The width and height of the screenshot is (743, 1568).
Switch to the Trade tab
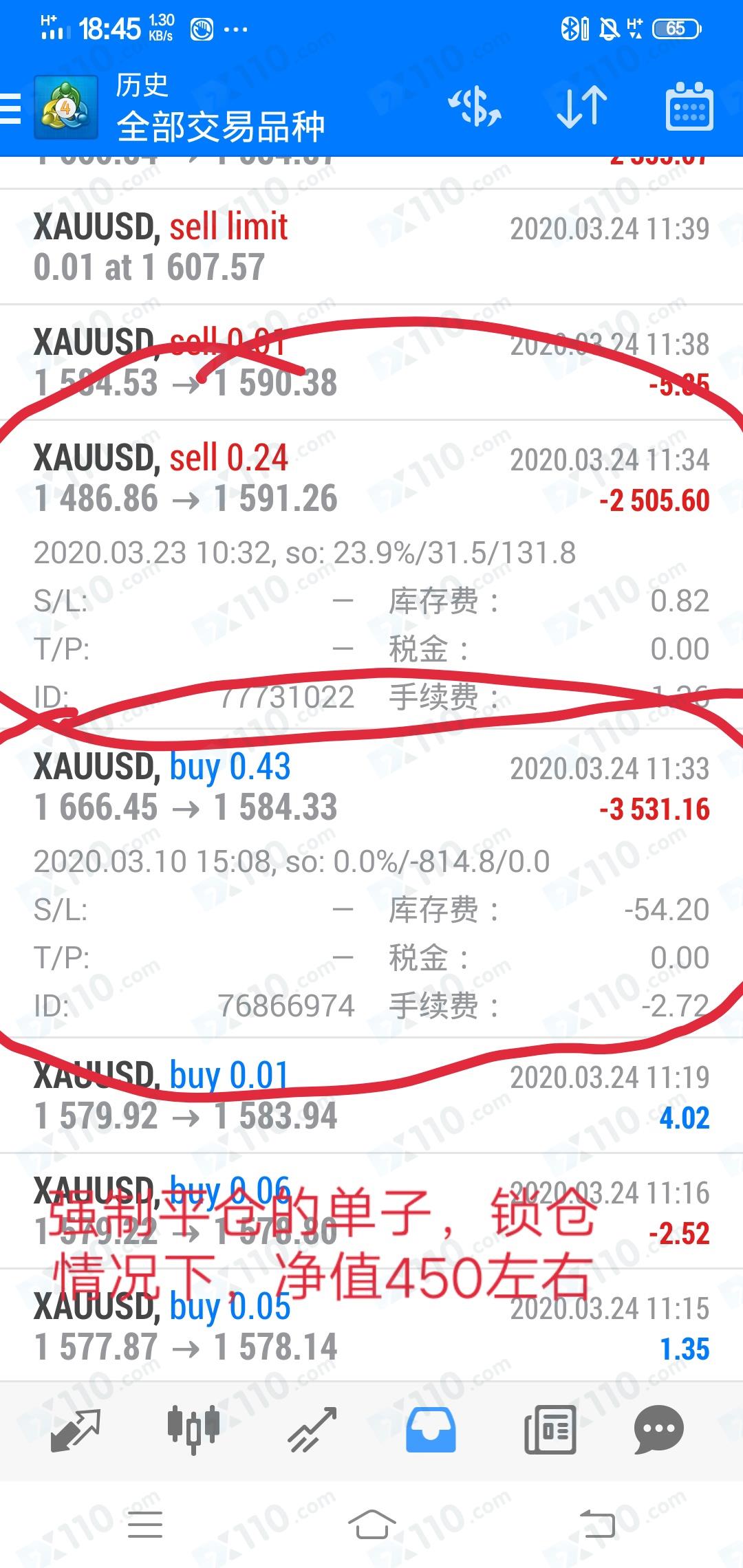tap(312, 1430)
